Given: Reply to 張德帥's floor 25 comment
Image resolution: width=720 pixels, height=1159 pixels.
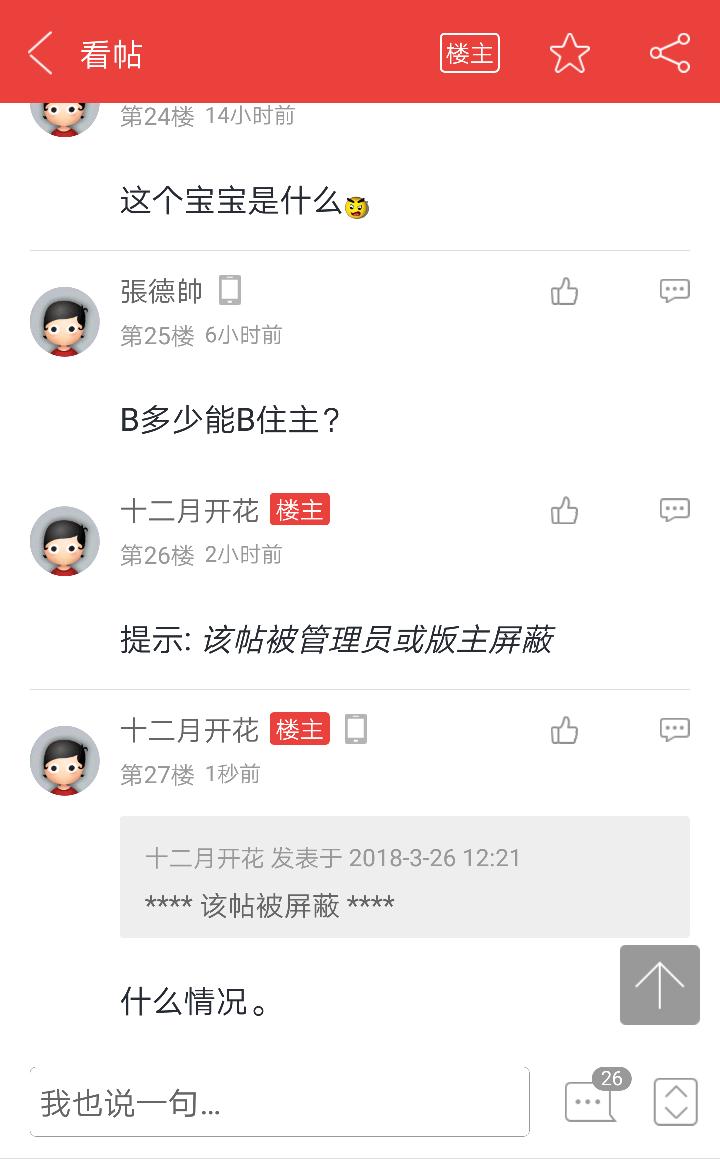Looking at the screenshot, I should click(675, 291).
